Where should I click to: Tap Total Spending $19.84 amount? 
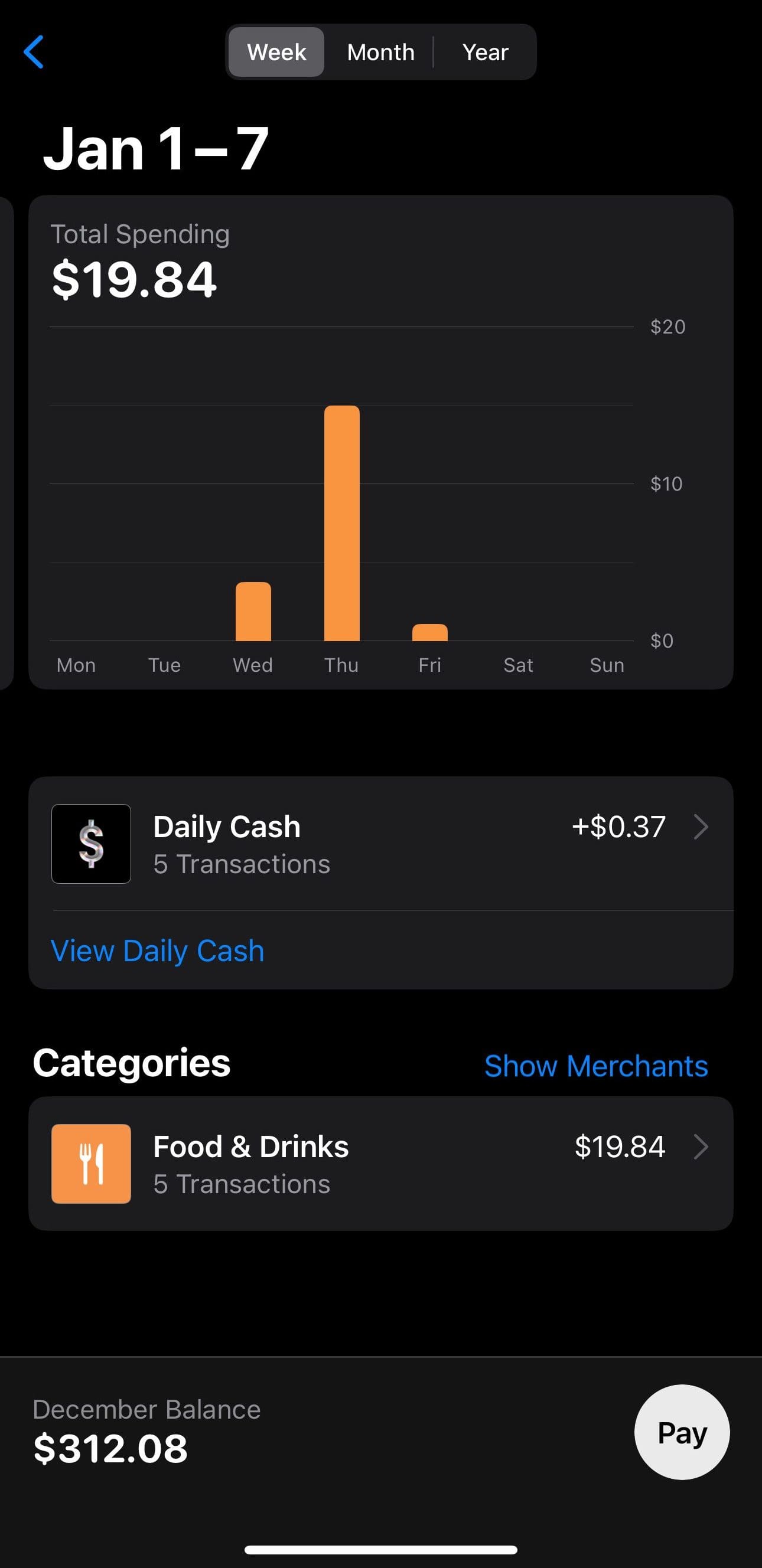point(134,280)
